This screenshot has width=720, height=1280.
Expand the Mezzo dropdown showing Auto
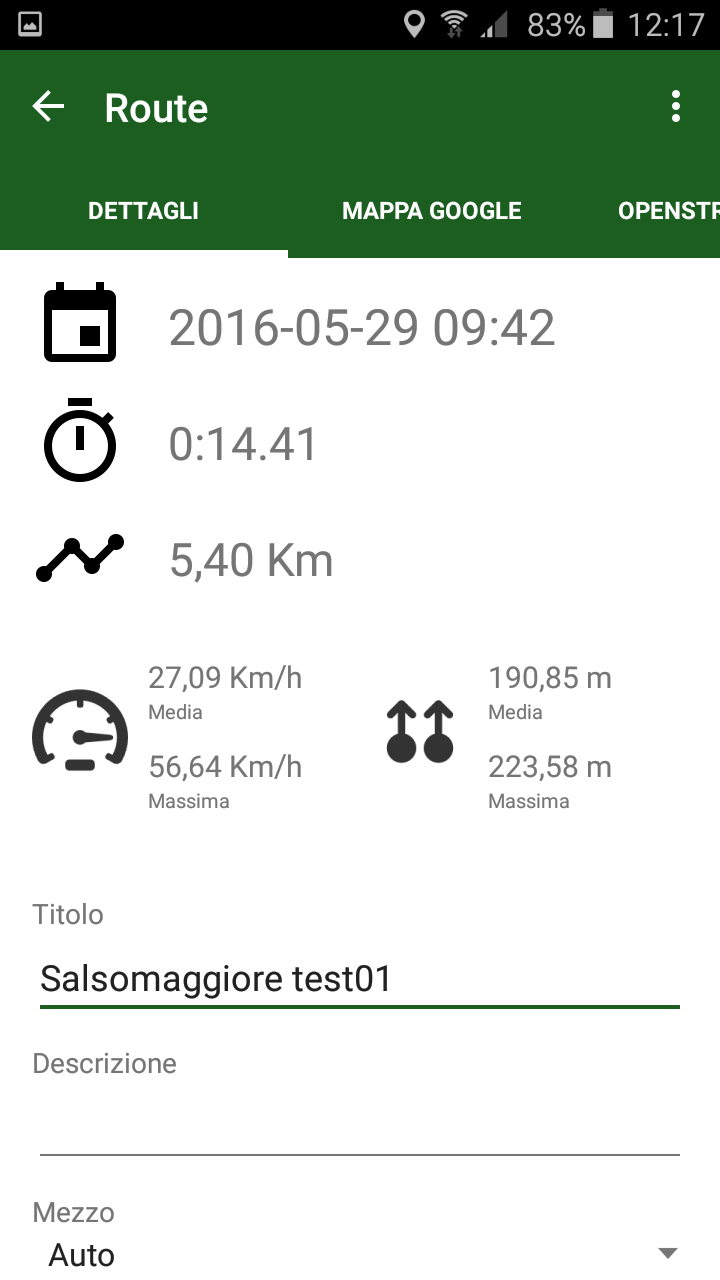pyautogui.click(x=358, y=1254)
